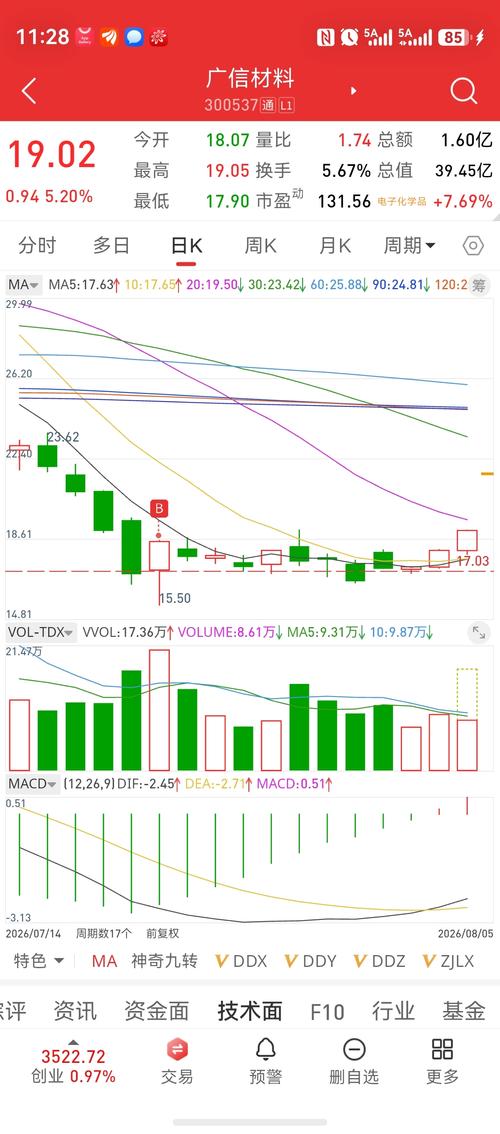Go back using the top-left arrow

[x=29, y=91]
